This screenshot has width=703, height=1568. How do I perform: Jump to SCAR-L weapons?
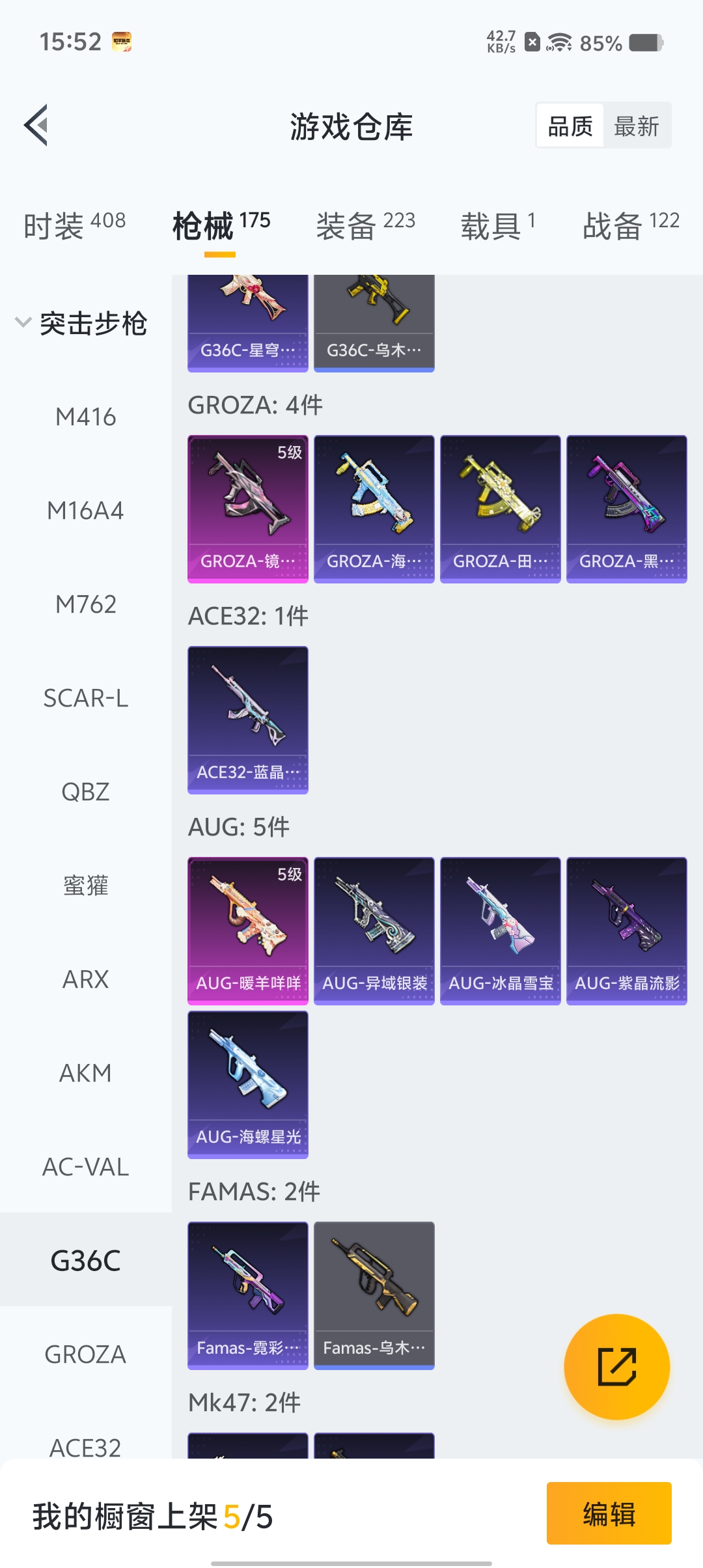pyautogui.click(x=86, y=698)
